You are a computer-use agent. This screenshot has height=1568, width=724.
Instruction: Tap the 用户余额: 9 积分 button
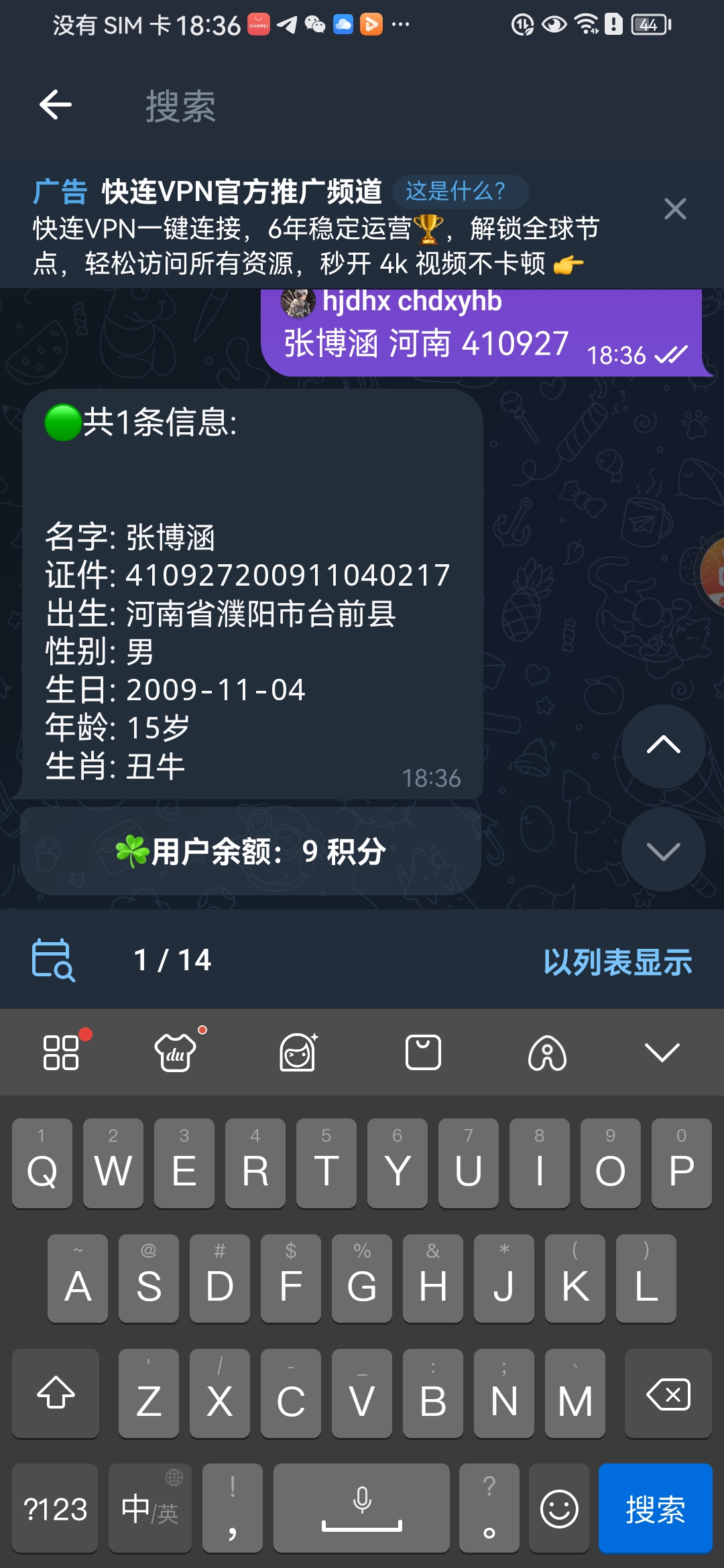(x=251, y=852)
